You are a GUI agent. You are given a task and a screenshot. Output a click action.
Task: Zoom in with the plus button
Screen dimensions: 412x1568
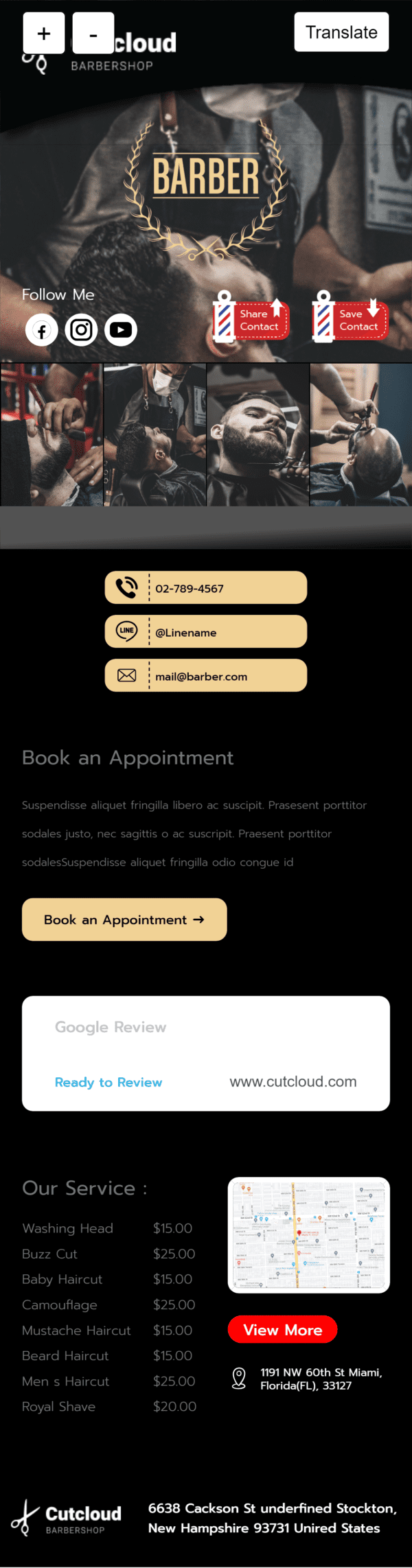[44, 33]
